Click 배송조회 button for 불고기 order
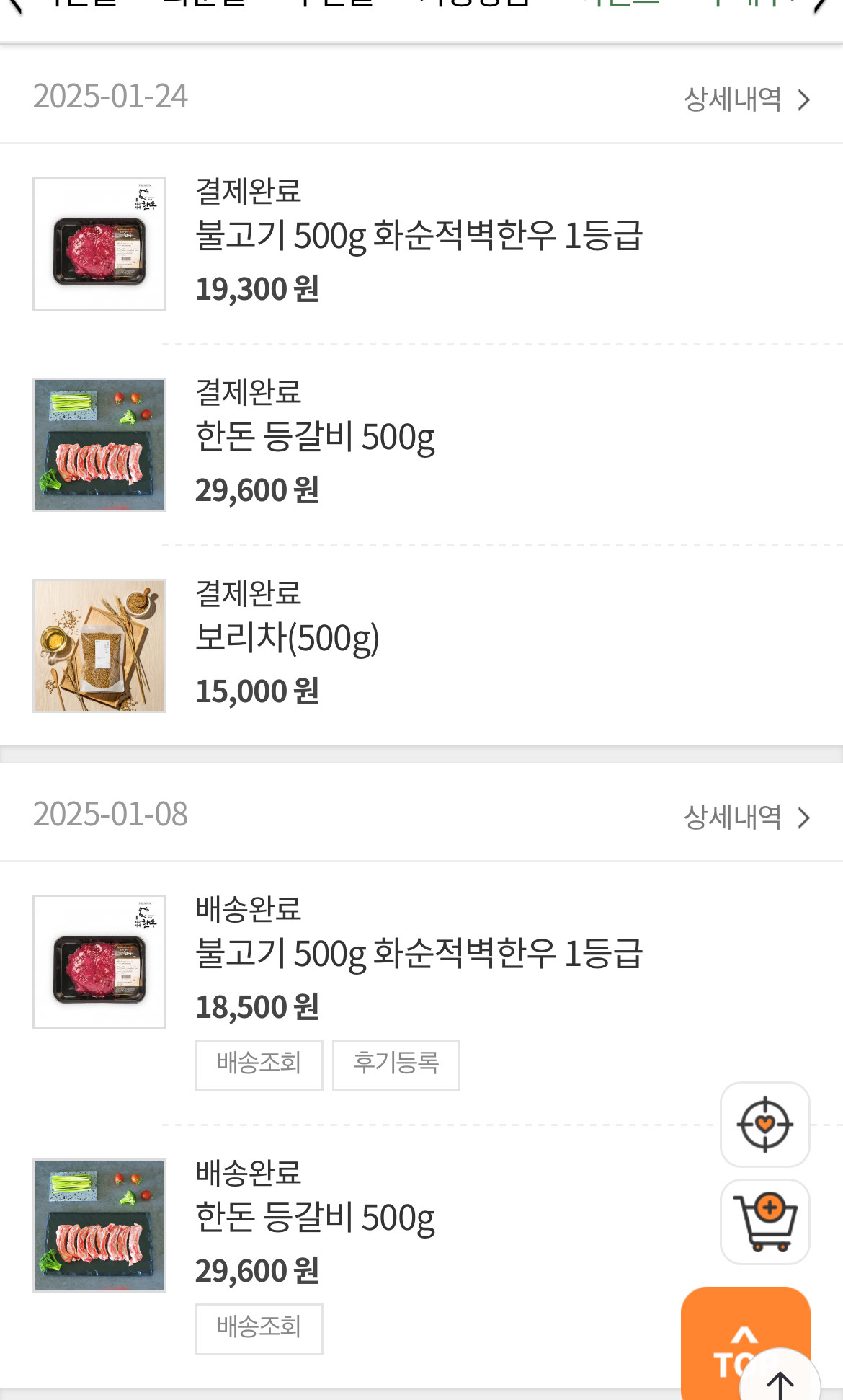 (x=259, y=1065)
